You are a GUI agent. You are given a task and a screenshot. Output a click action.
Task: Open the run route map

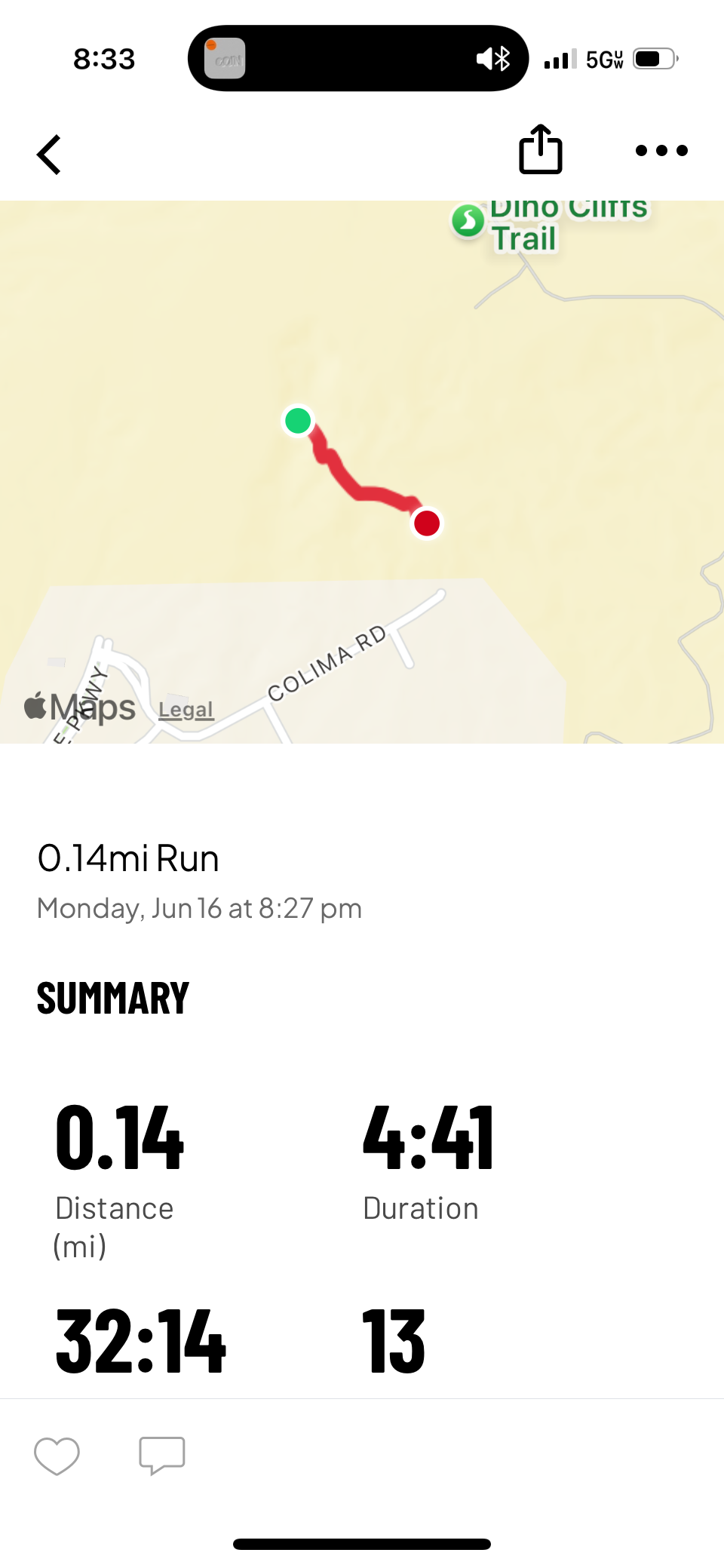362,472
